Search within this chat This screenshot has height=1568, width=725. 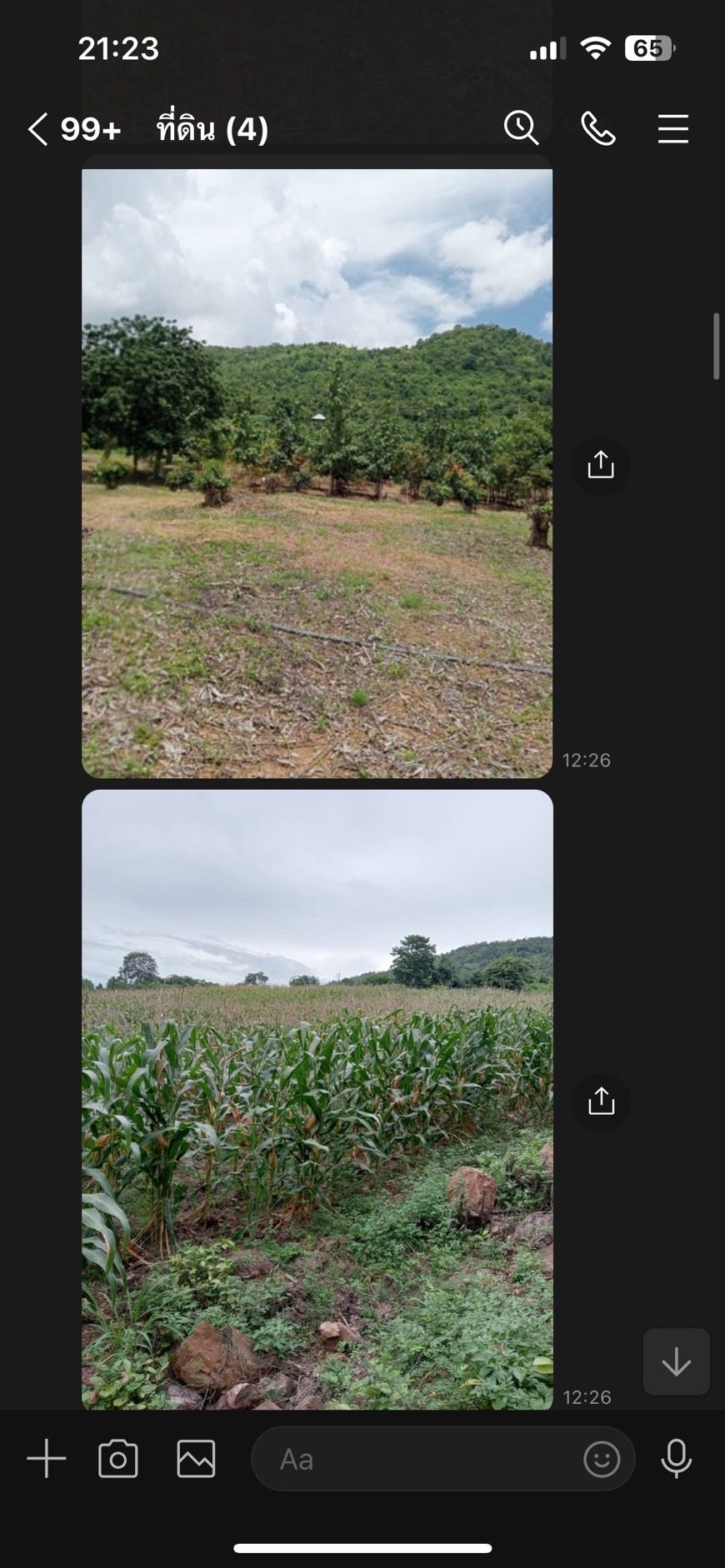point(521,128)
